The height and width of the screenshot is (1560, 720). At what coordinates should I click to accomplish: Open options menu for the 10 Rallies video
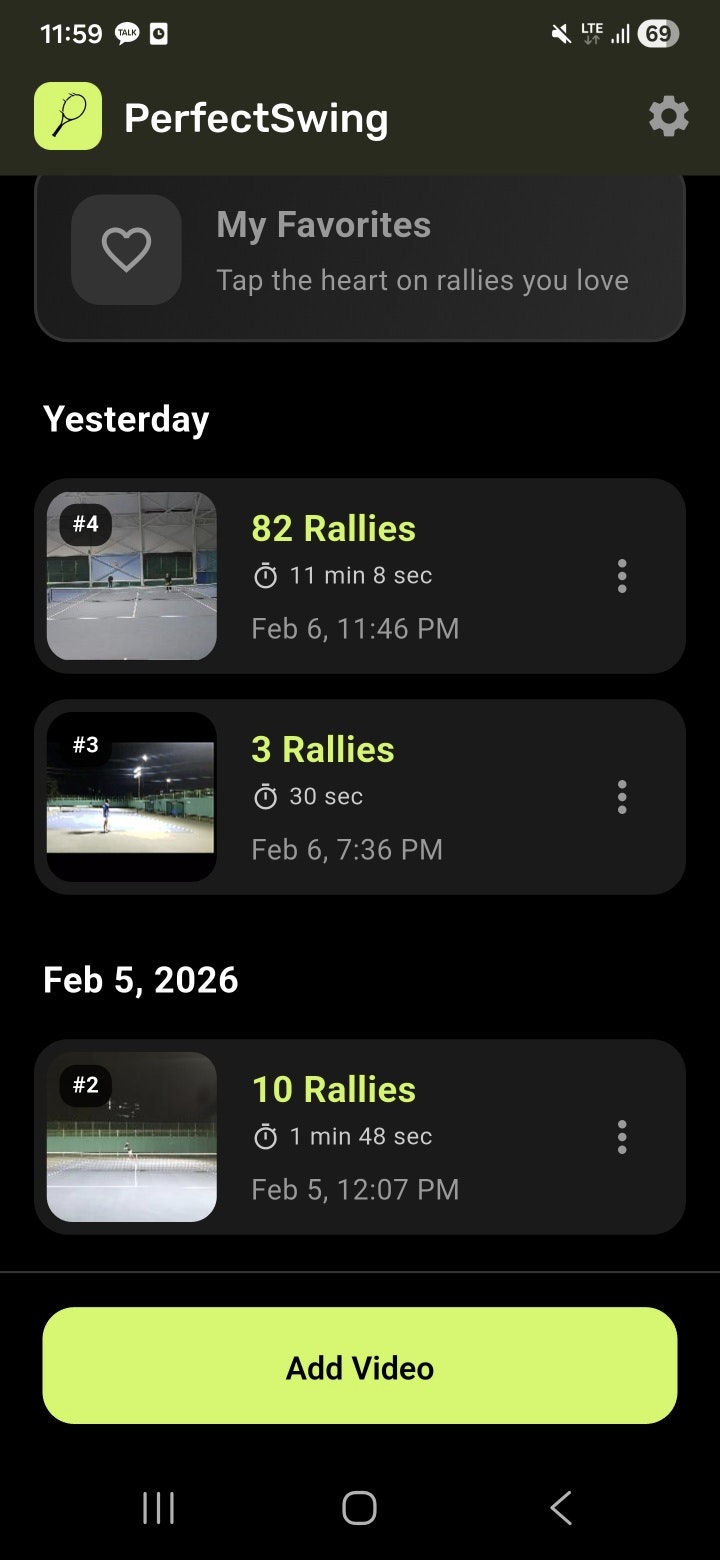pos(622,1136)
